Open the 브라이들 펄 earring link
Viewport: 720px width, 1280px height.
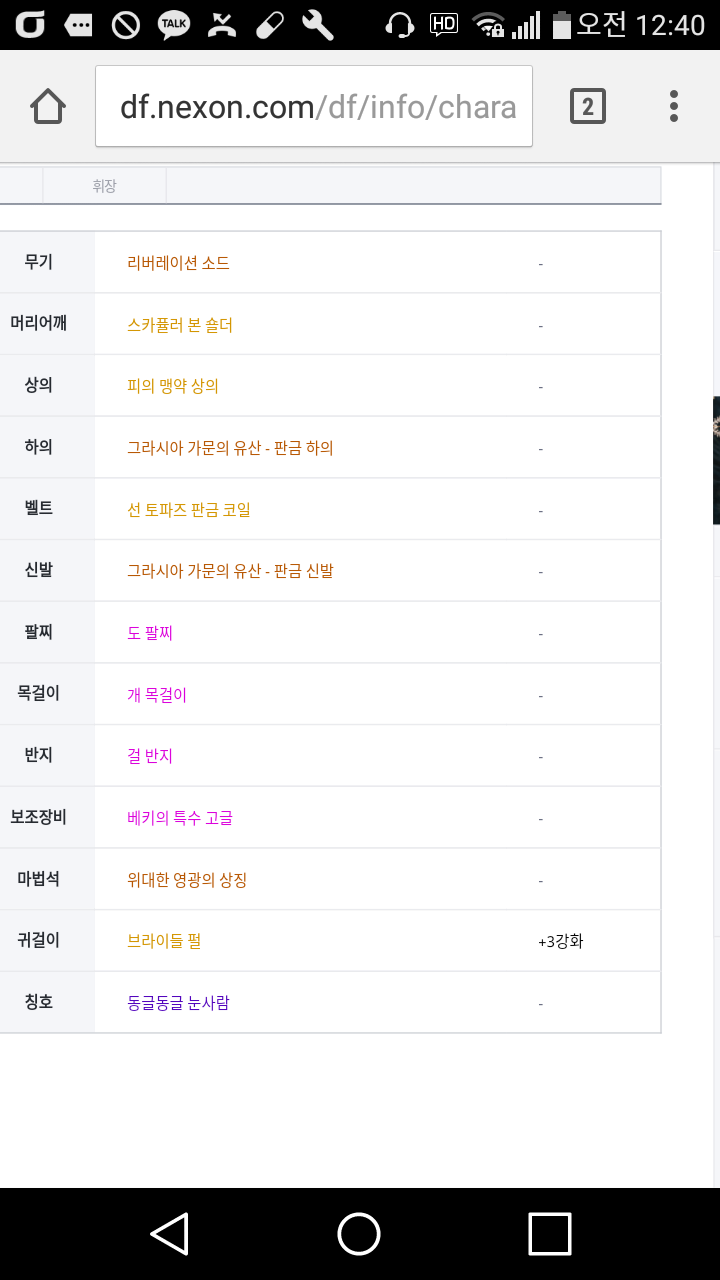point(164,941)
